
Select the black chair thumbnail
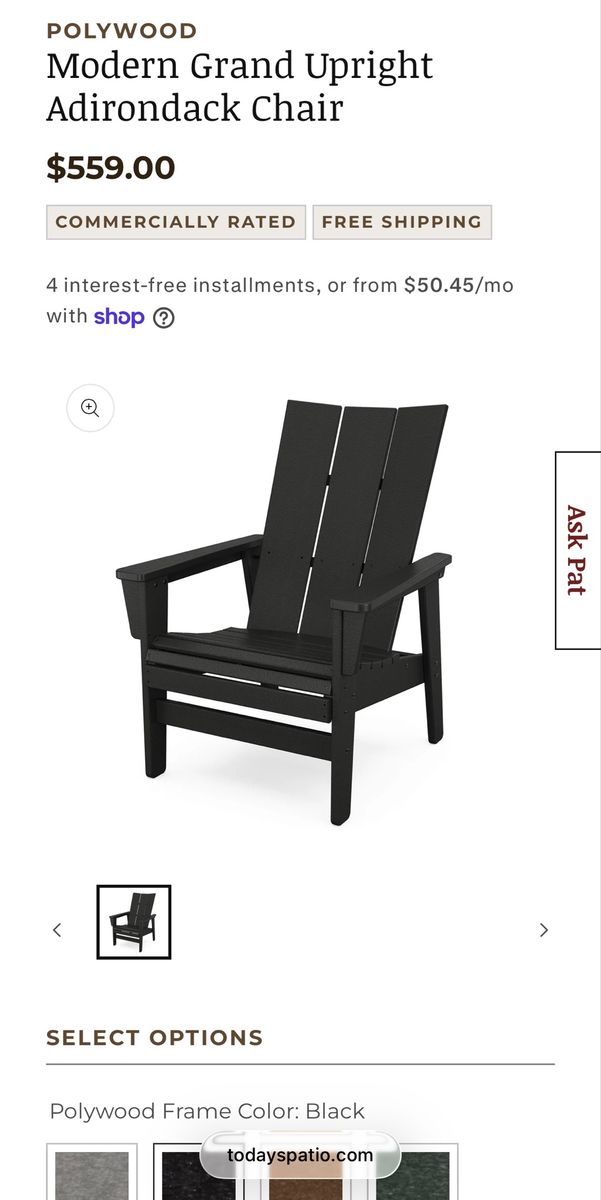coord(134,922)
